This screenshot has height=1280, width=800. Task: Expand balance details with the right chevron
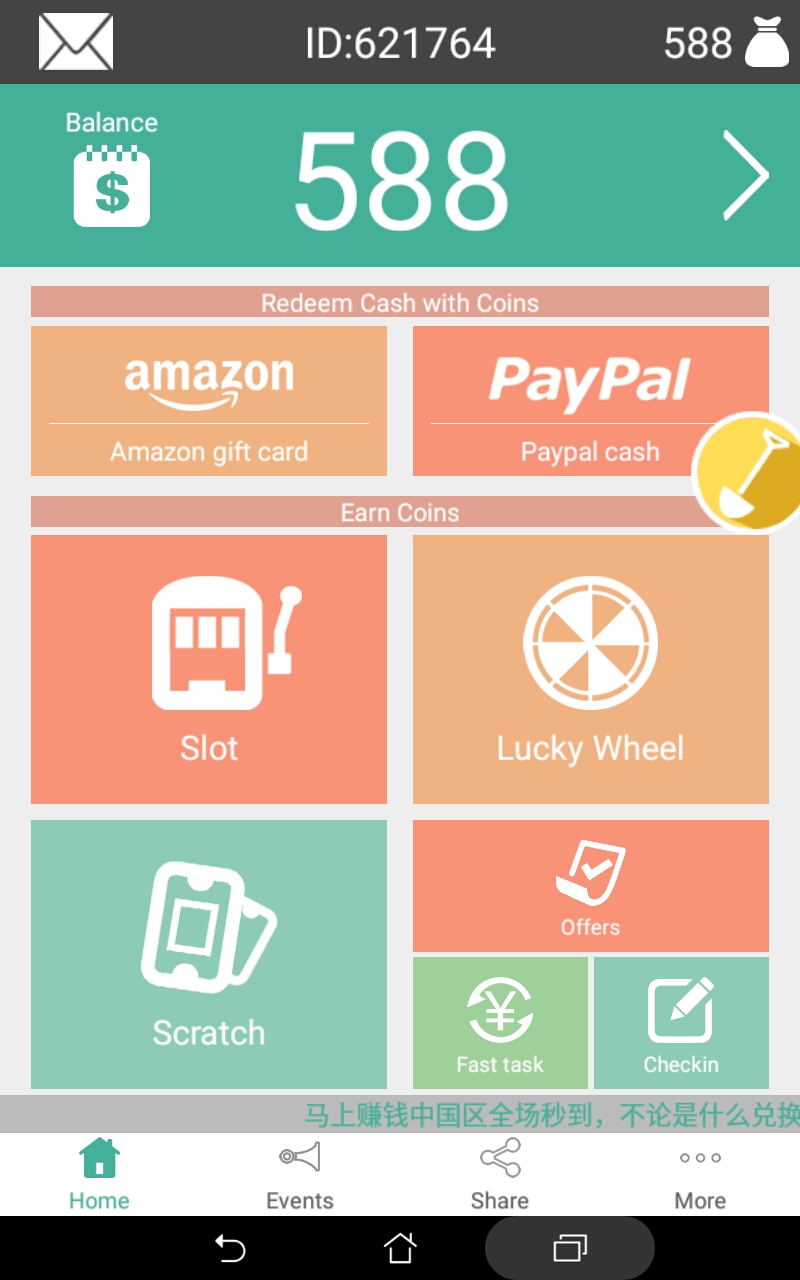746,175
